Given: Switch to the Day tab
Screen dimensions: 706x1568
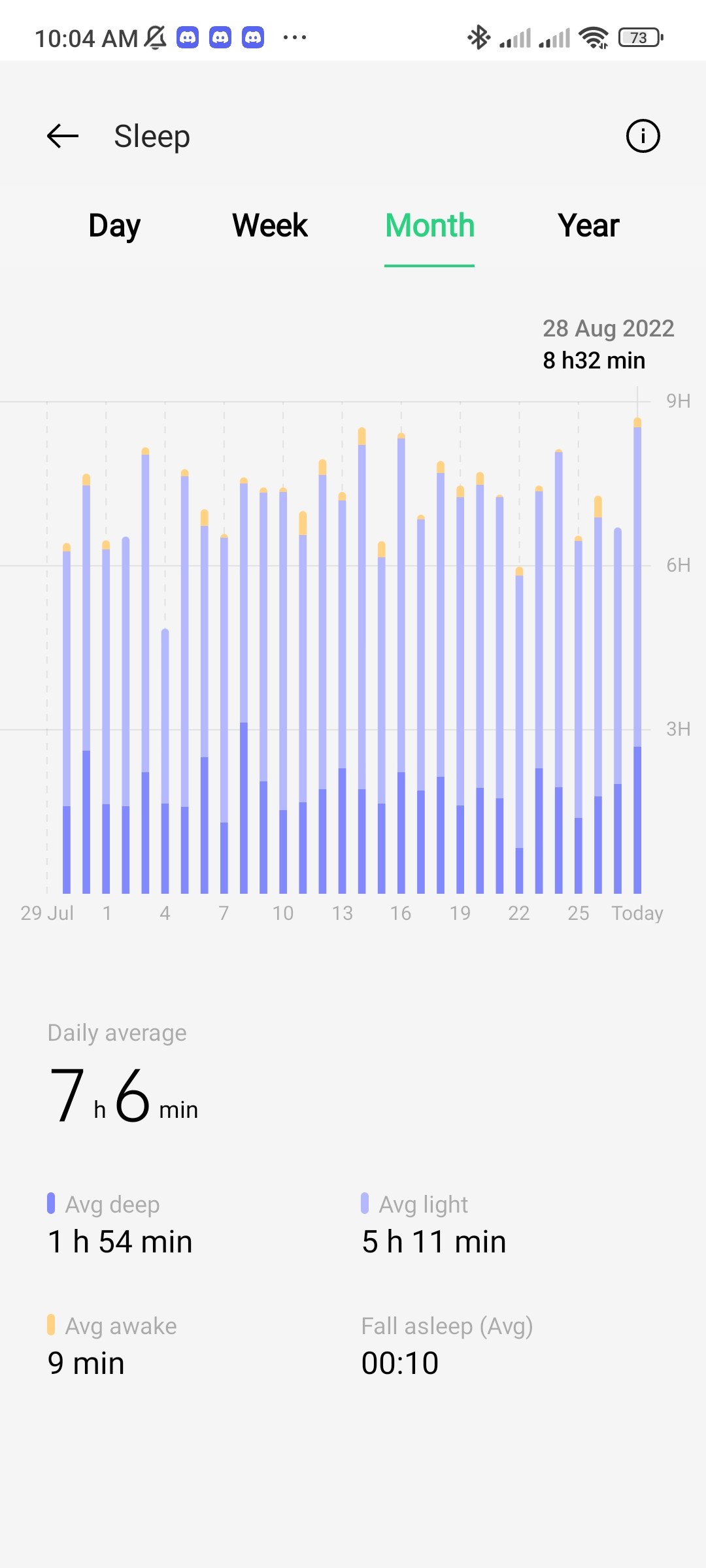Looking at the screenshot, I should [x=114, y=225].
